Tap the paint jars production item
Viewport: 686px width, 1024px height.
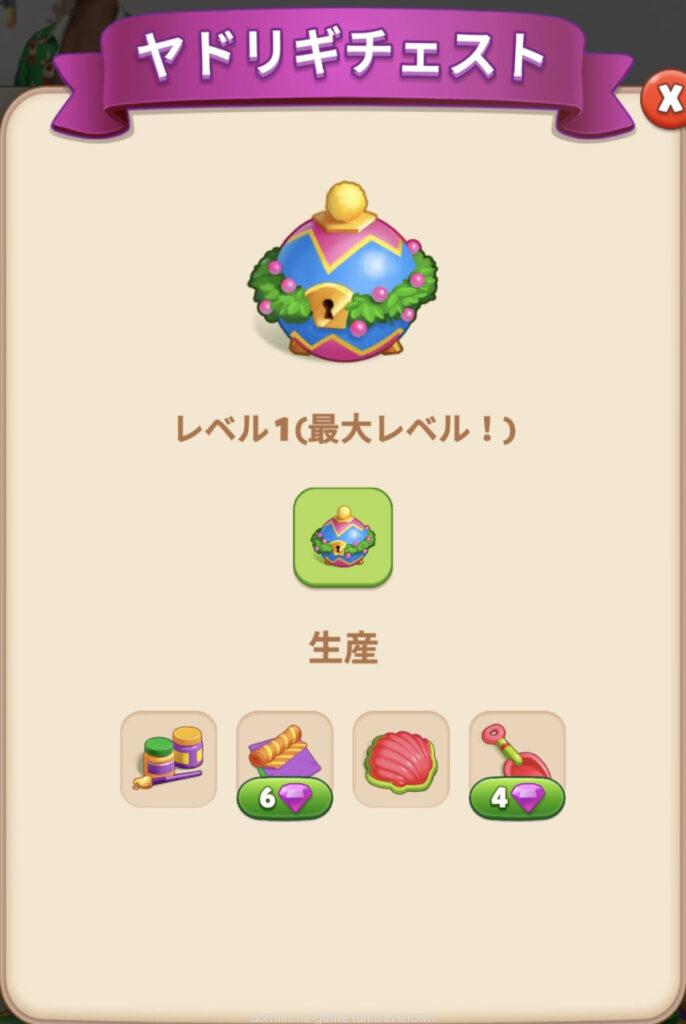tap(169, 759)
